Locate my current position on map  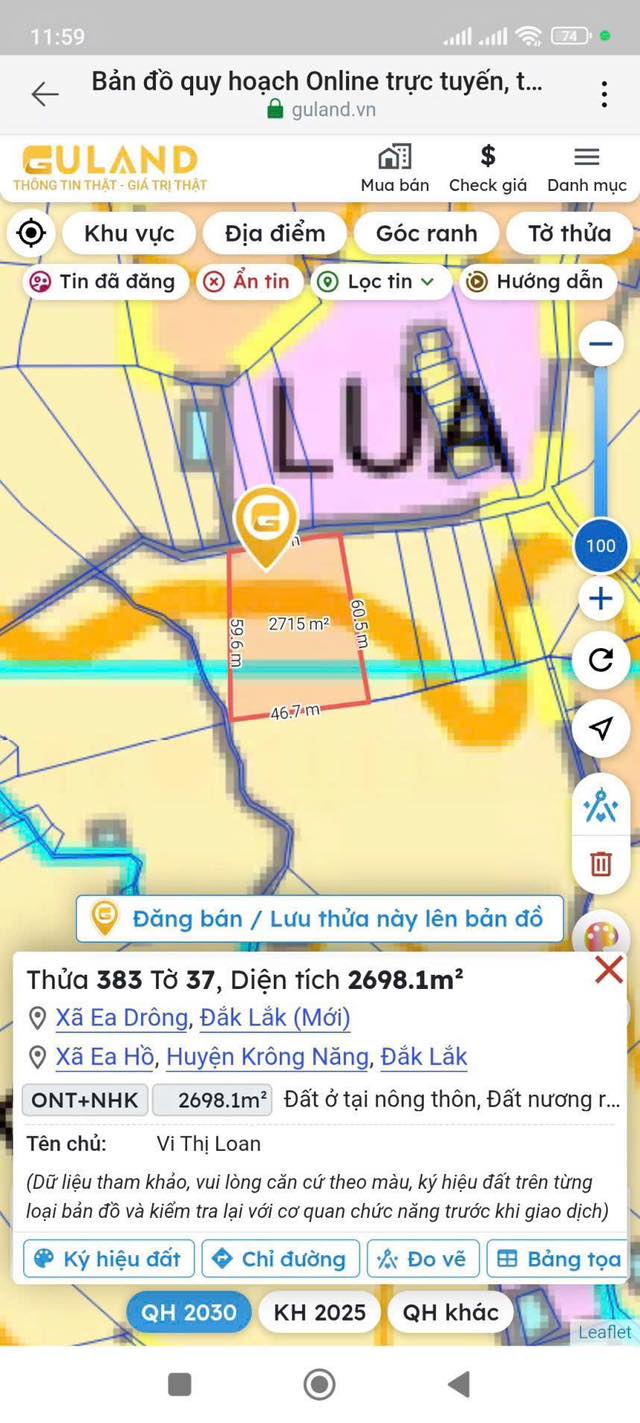[x=32, y=233]
